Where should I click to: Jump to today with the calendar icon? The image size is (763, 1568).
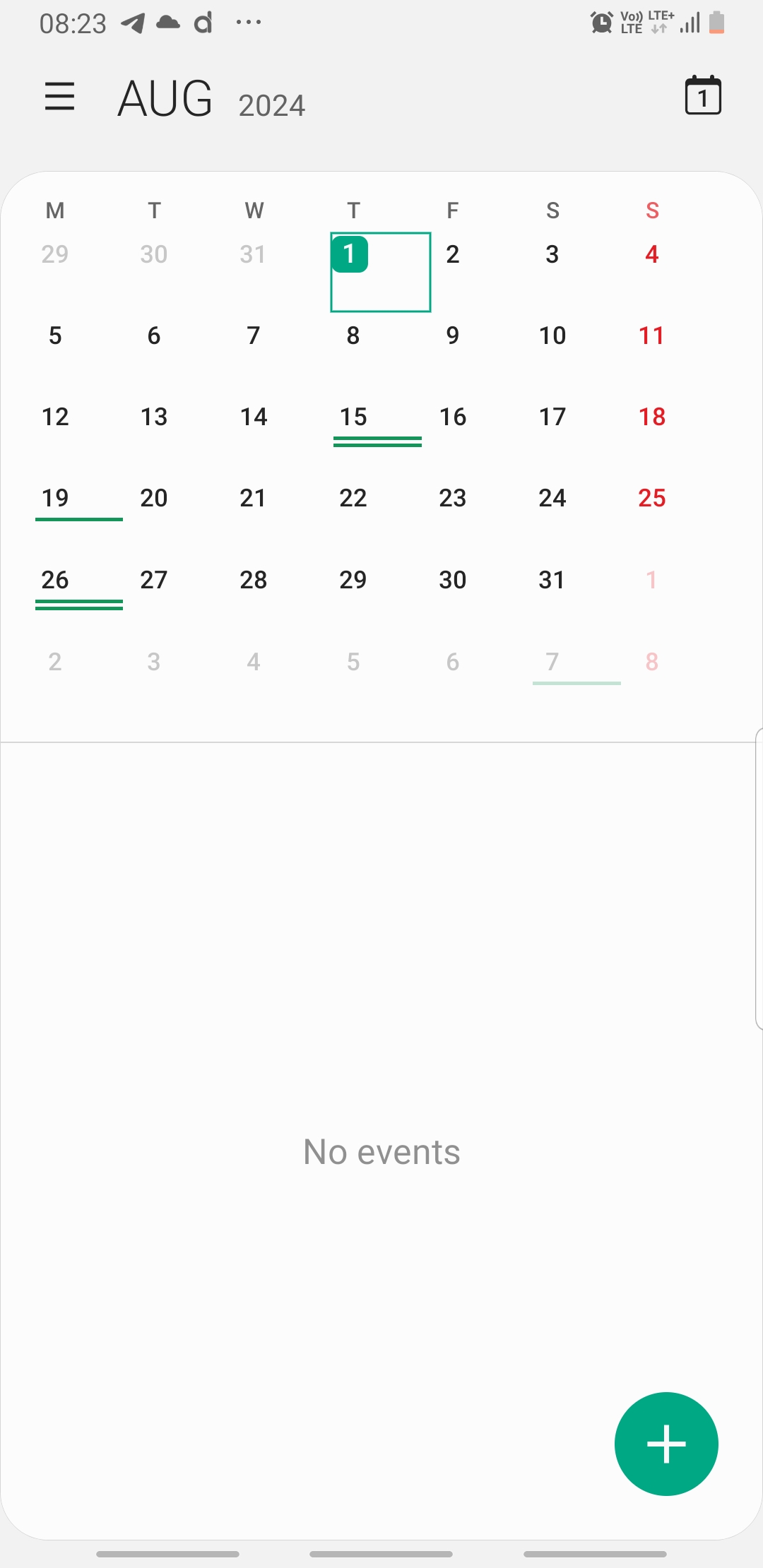point(702,96)
